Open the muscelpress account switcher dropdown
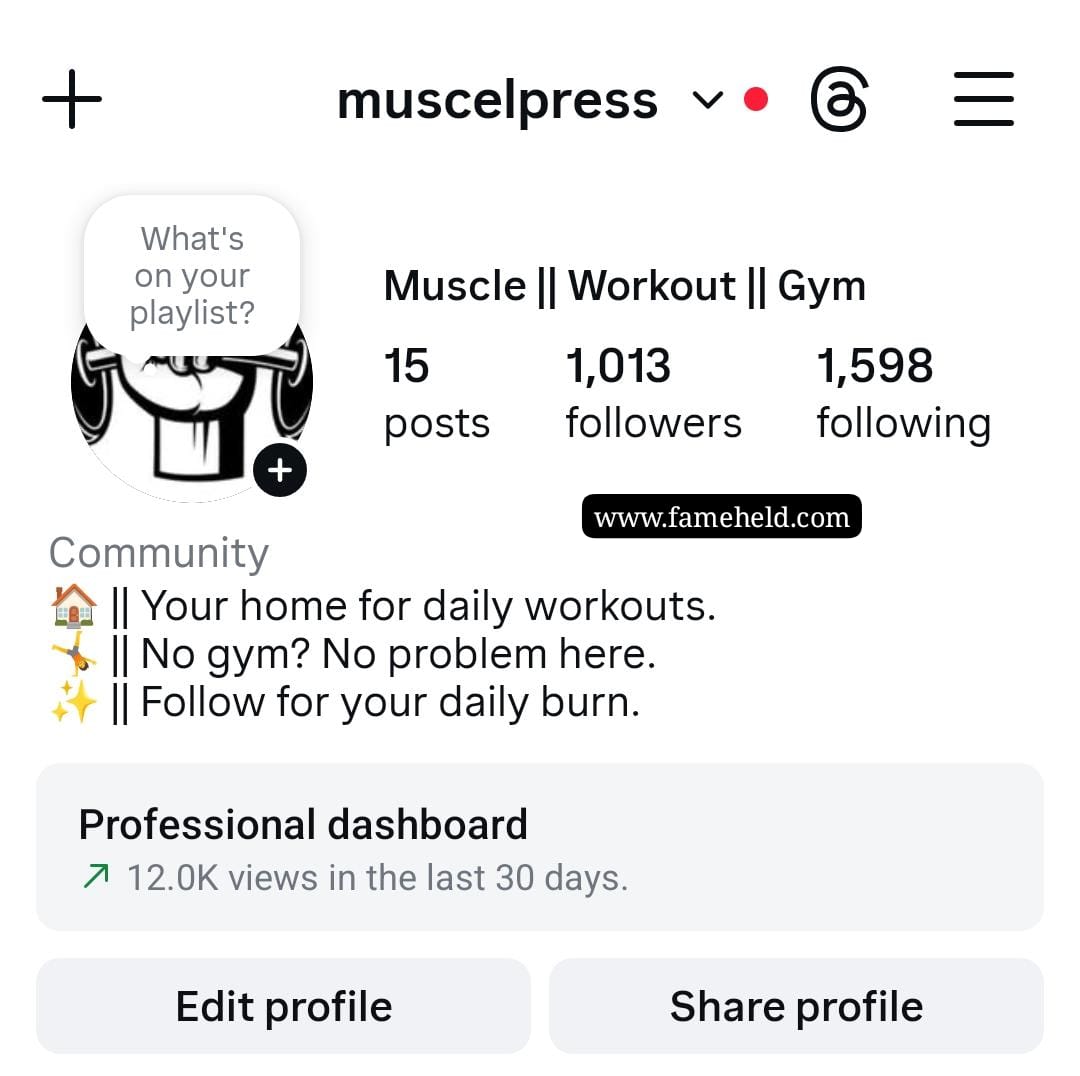 (706, 100)
